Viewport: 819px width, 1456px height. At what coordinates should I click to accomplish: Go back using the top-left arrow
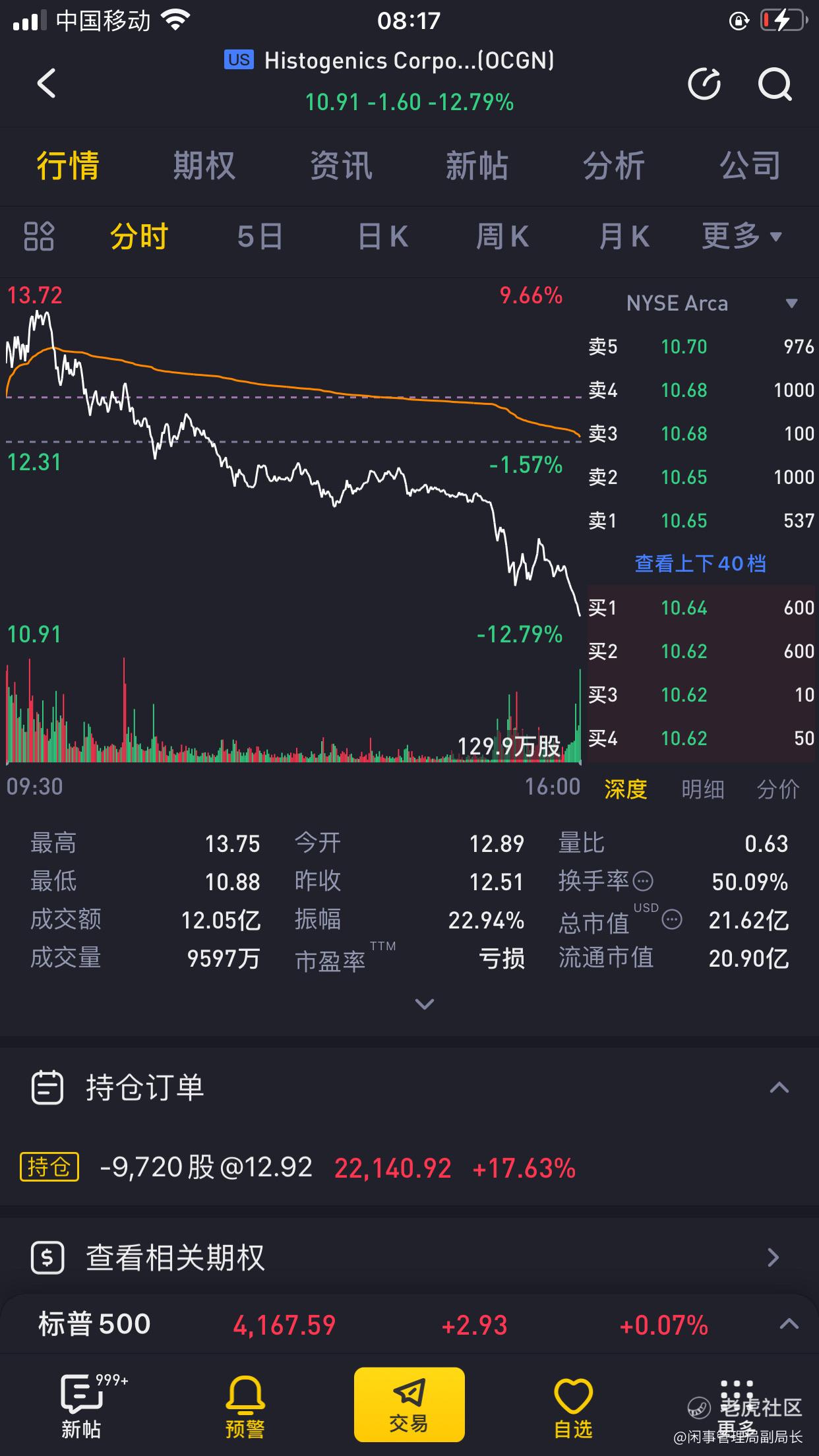coord(46,84)
